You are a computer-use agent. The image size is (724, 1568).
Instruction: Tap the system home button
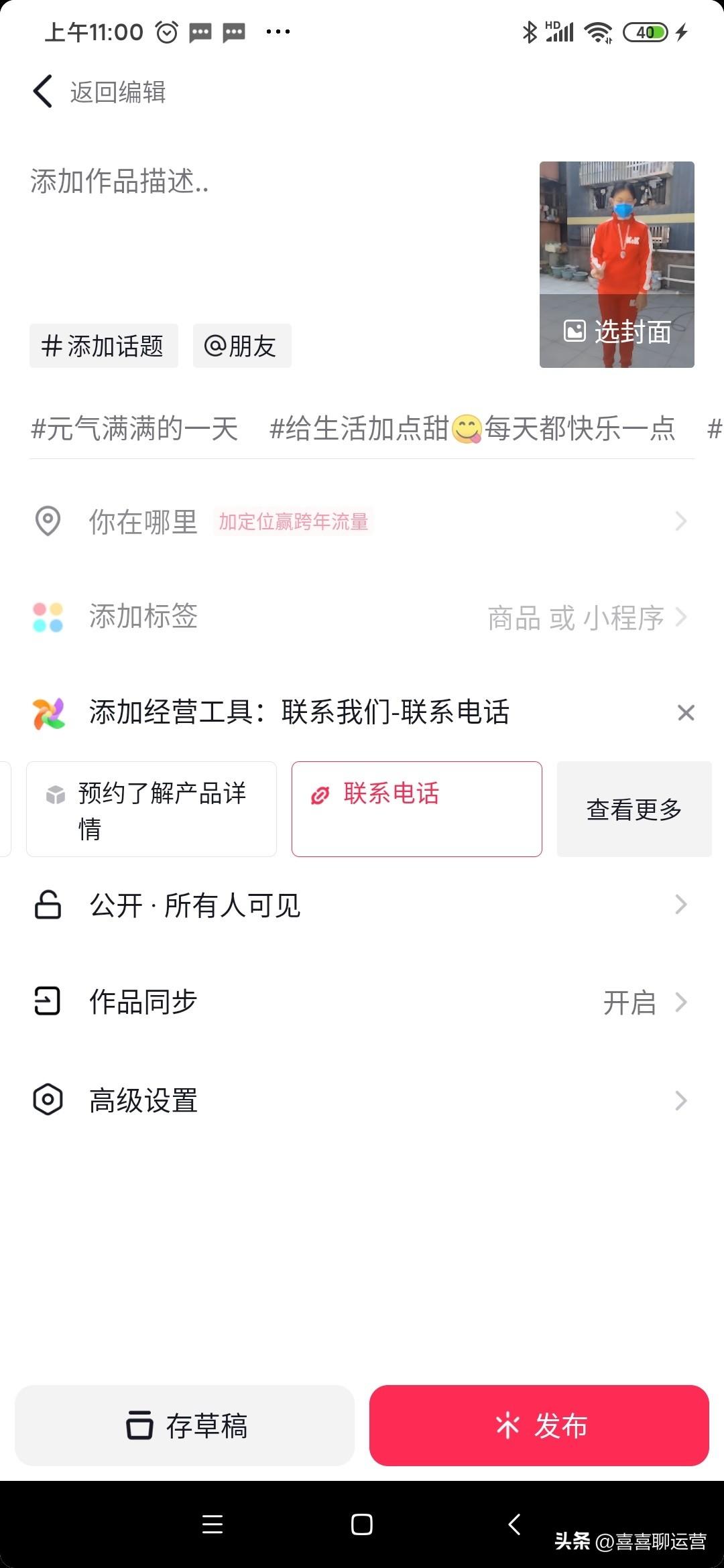(x=362, y=1524)
